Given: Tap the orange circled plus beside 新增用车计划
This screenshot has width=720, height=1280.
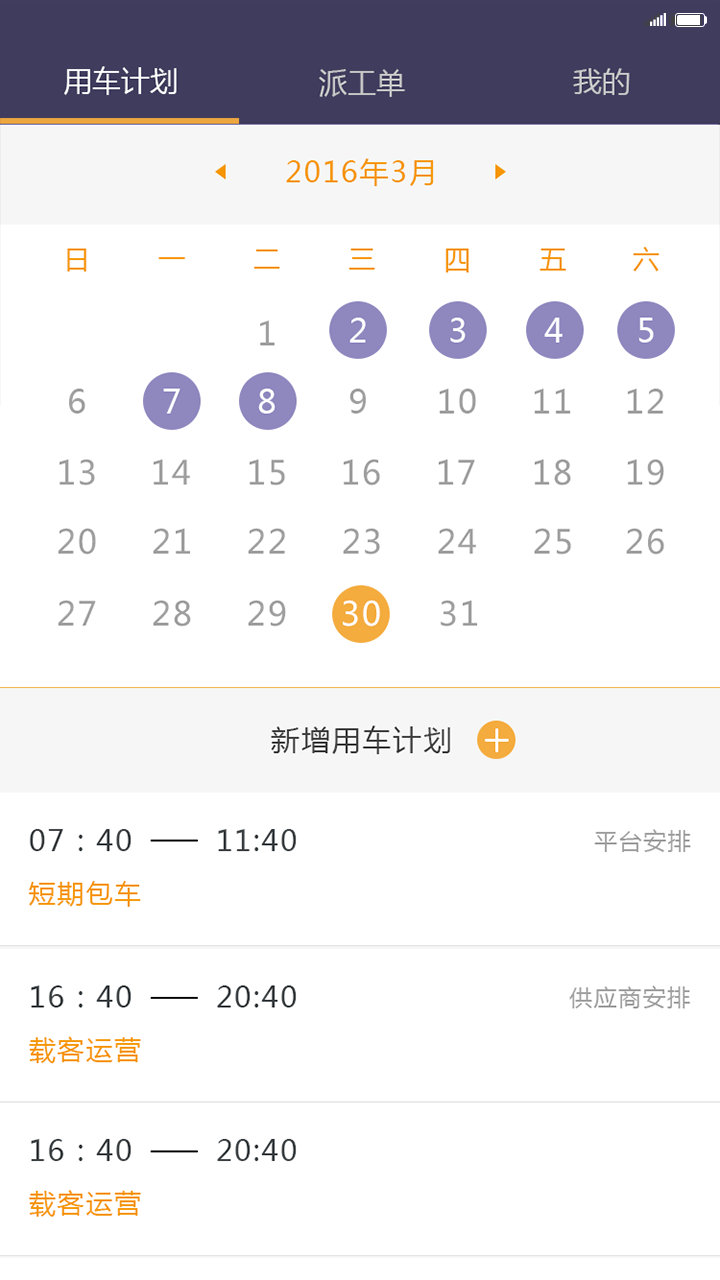Looking at the screenshot, I should pos(495,740).
